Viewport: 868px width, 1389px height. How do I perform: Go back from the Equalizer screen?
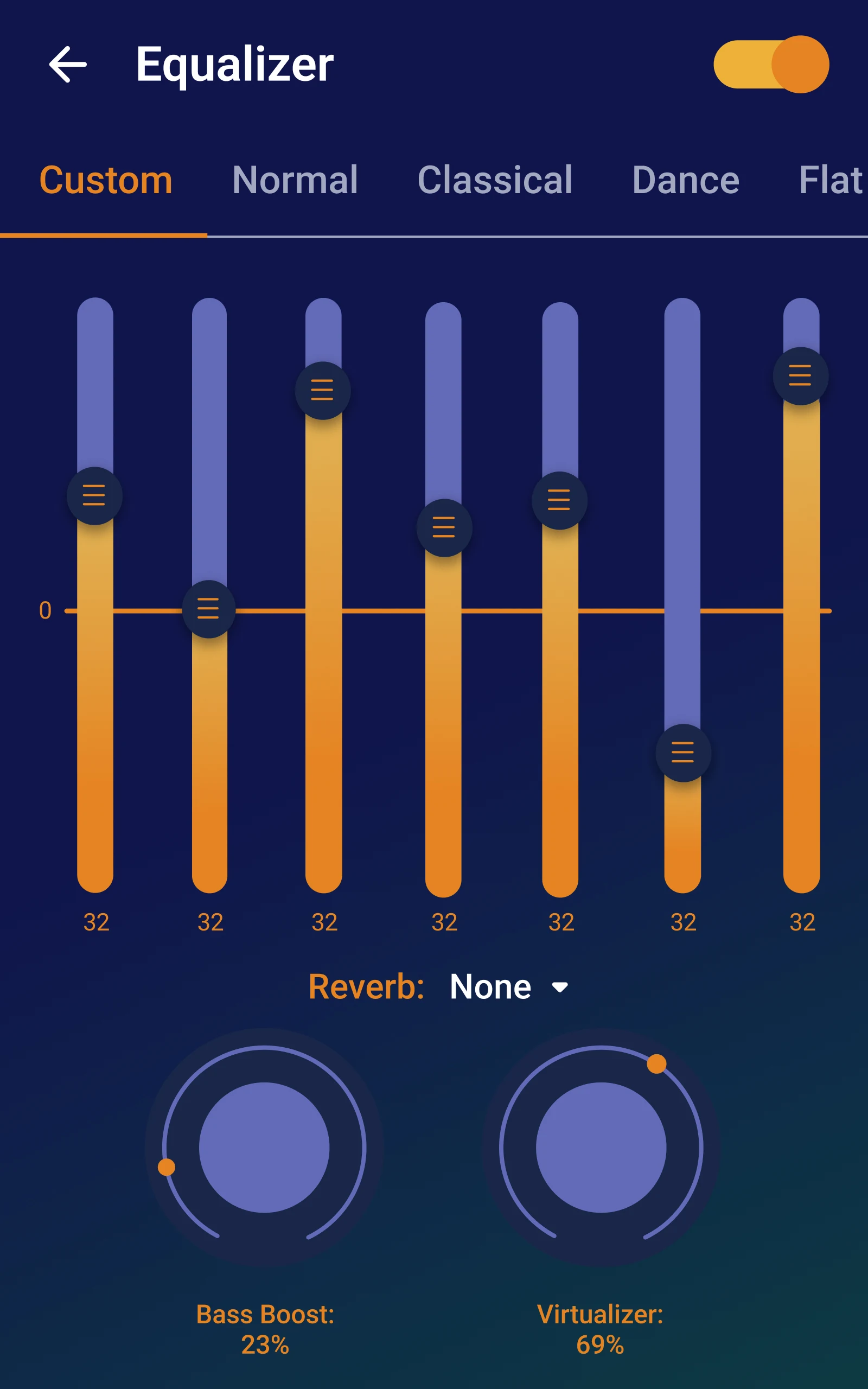click(68, 64)
